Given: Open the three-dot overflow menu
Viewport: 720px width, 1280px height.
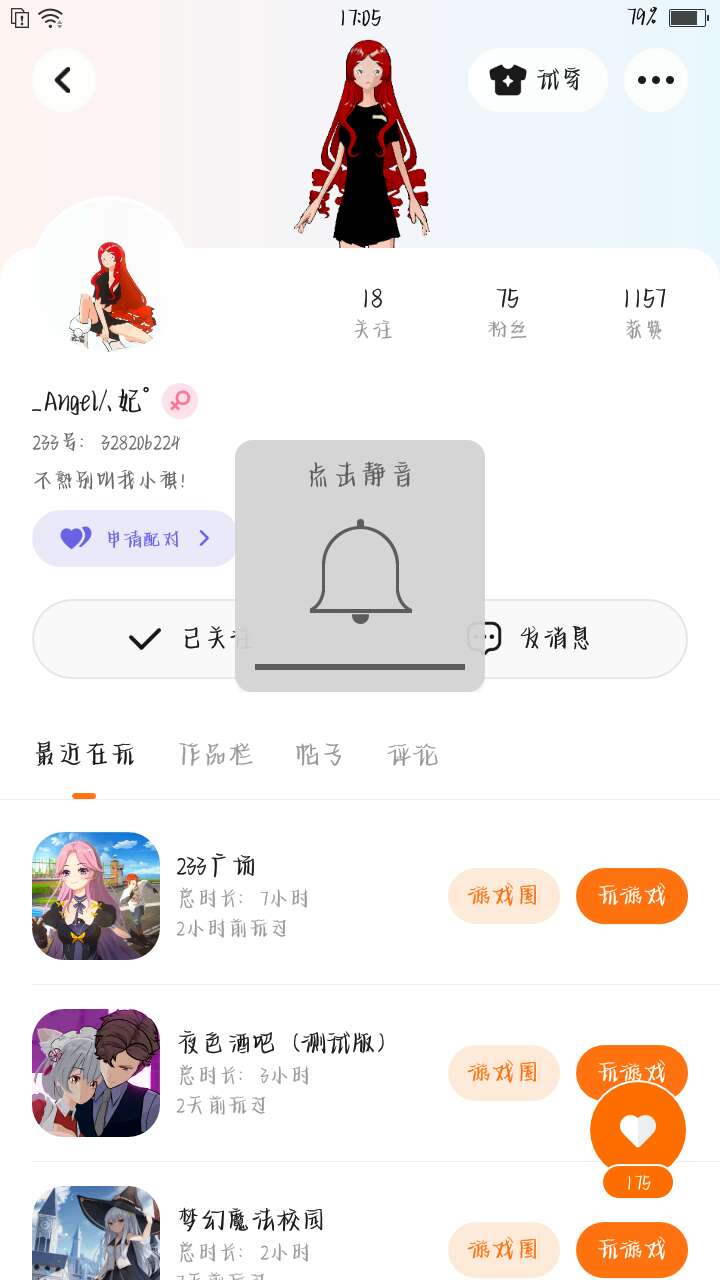Looking at the screenshot, I should point(656,80).
